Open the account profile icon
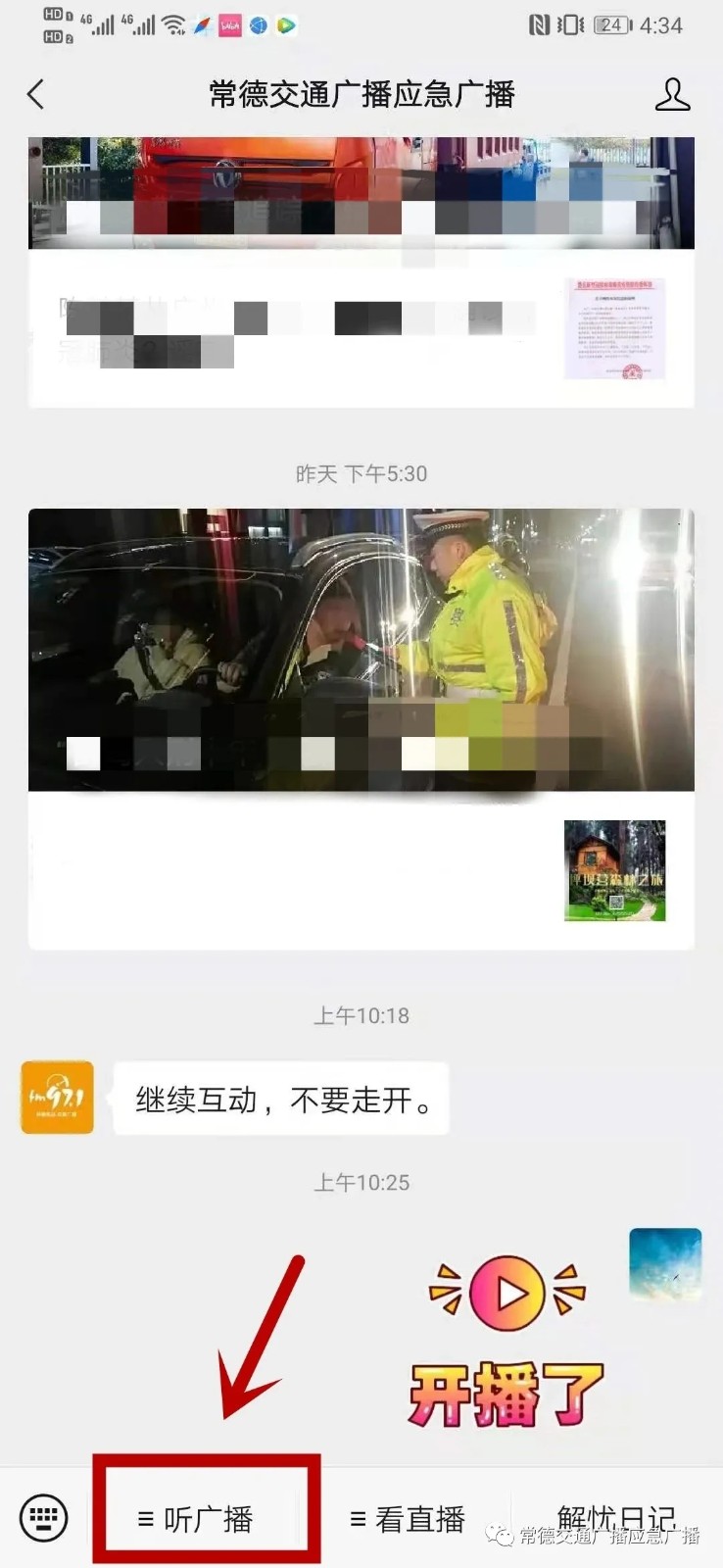Image resolution: width=723 pixels, height=1568 pixels. coord(672,95)
